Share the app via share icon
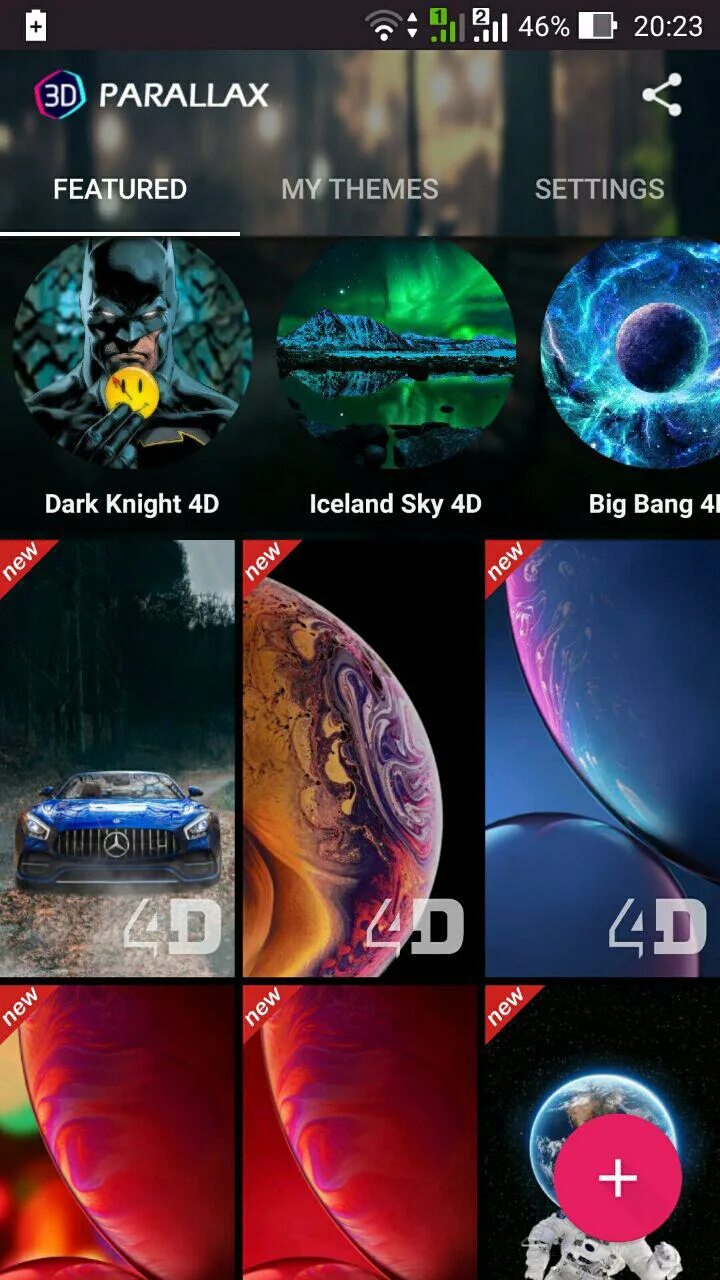Image resolution: width=720 pixels, height=1280 pixels. [x=662, y=95]
